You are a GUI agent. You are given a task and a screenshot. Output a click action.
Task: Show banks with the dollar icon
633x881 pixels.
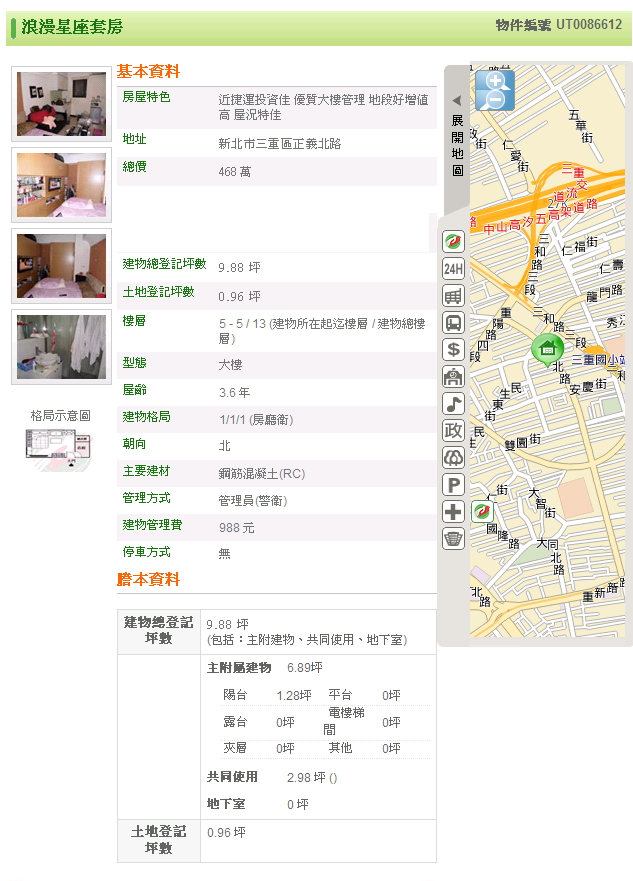[453, 350]
